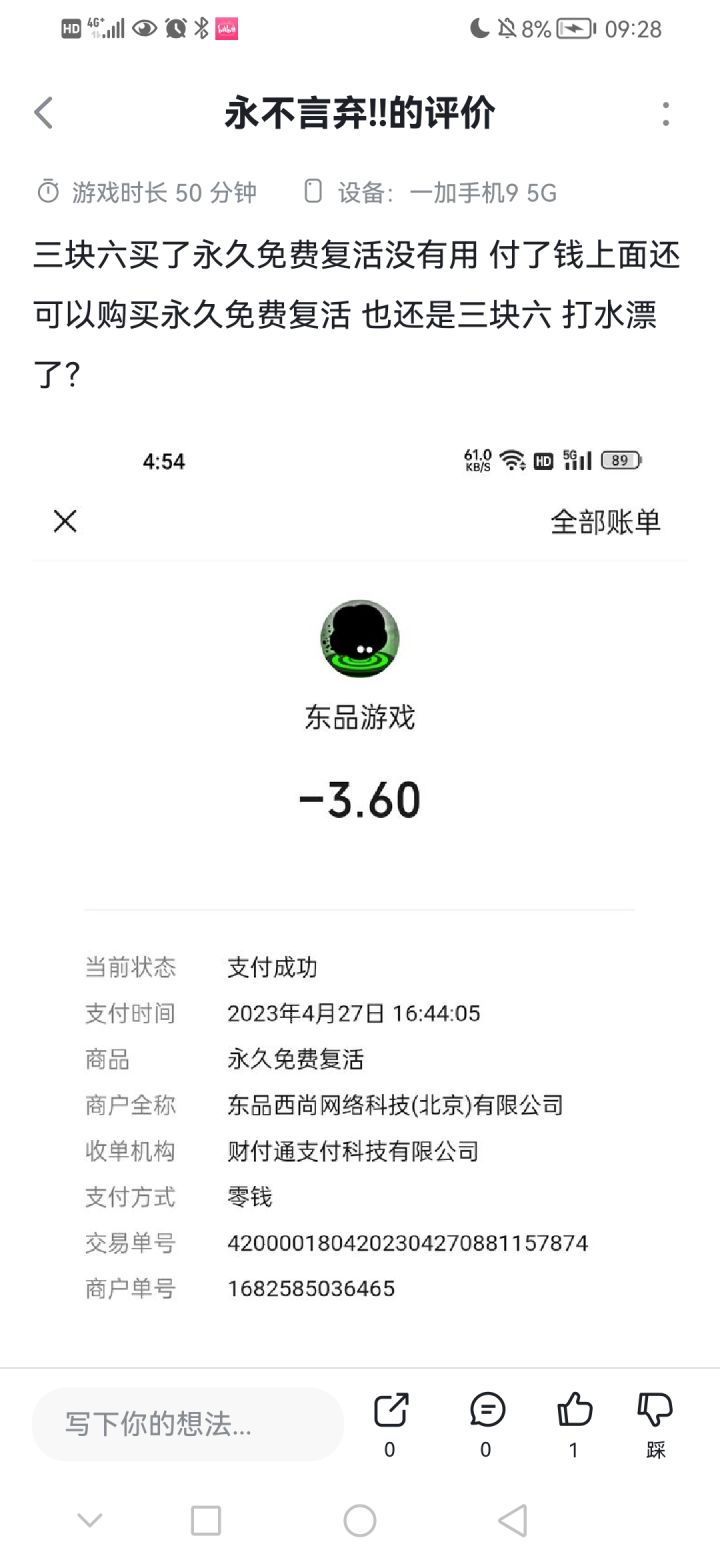Share this review
720x1560 pixels.
[x=390, y=1411]
